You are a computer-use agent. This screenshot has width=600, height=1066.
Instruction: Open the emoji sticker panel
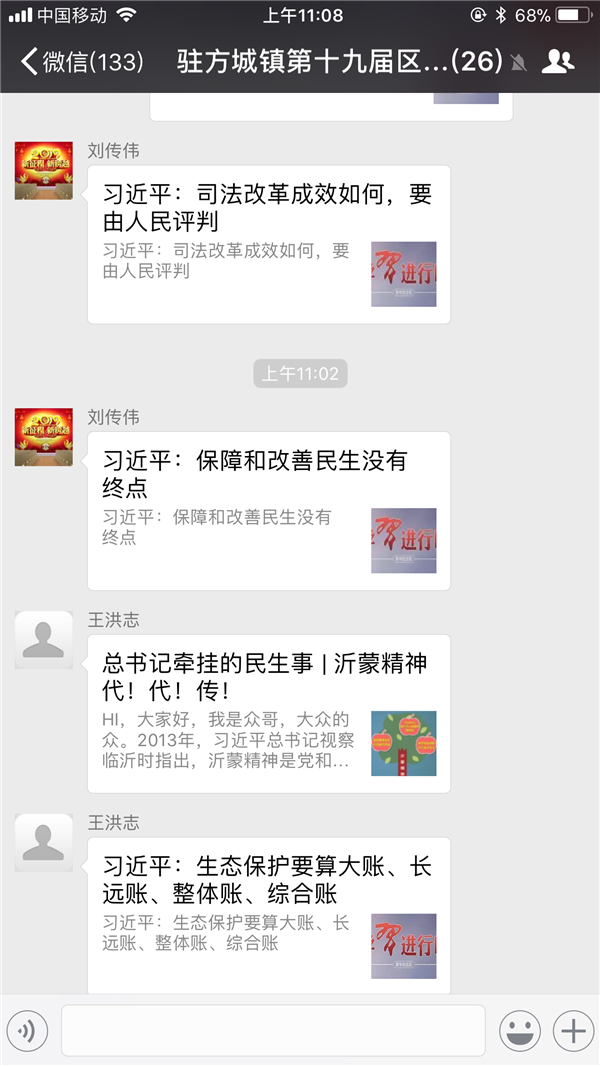[520, 1031]
